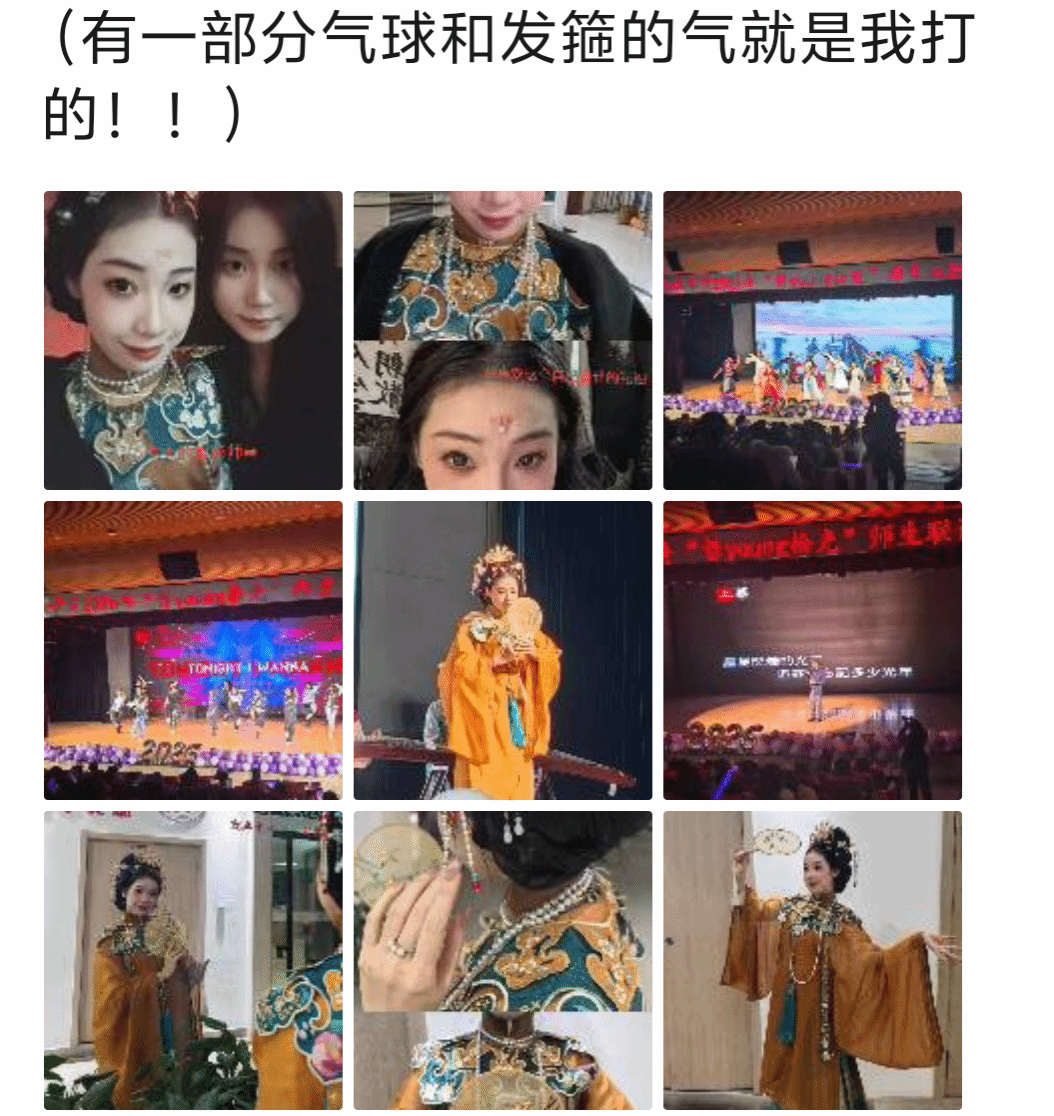Open the full-length photo with outstretched sleeves
Image resolution: width=1054 pixels, height=1116 pixels.
812,960
